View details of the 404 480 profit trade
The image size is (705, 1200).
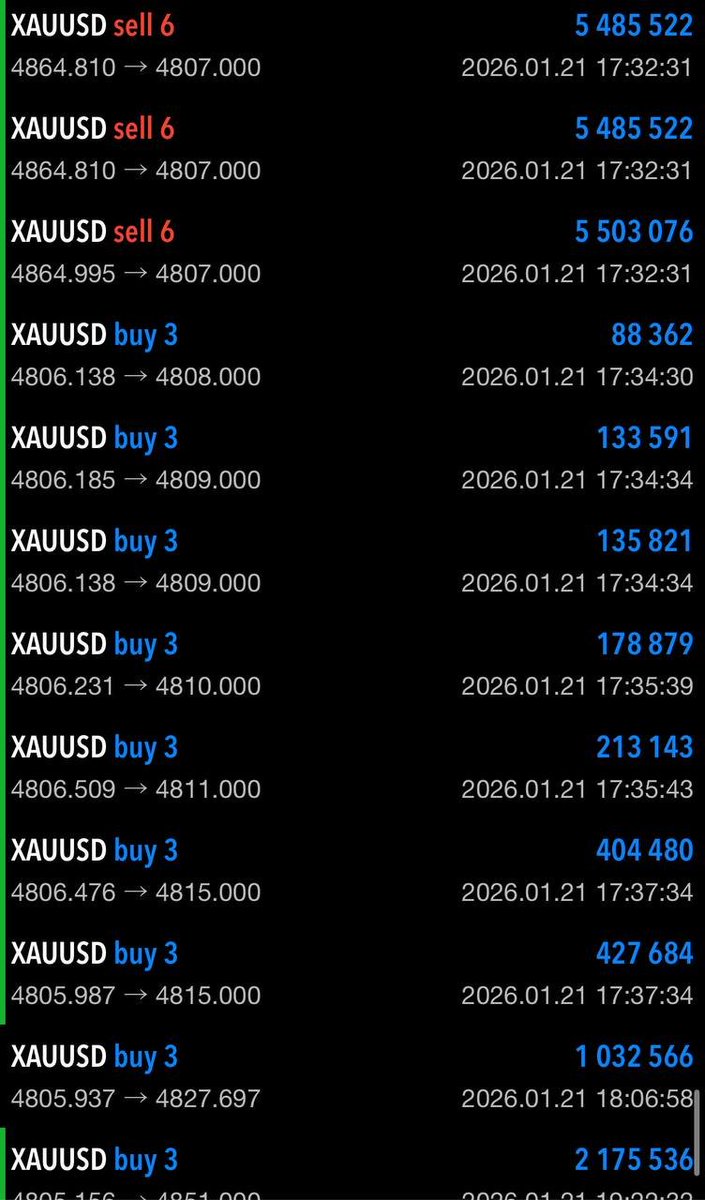click(x=352, y=869)
